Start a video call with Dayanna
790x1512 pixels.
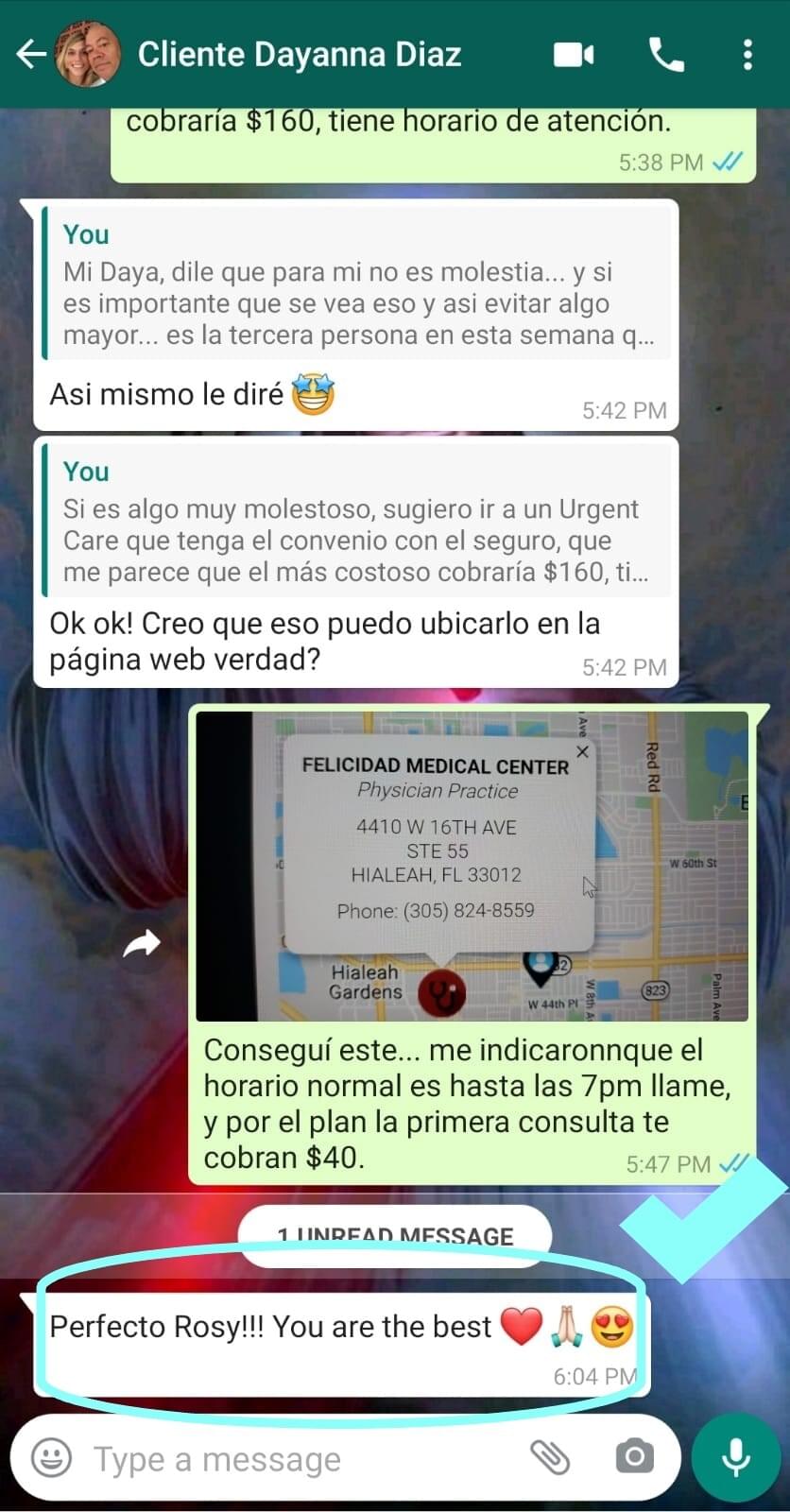(573, 55)
